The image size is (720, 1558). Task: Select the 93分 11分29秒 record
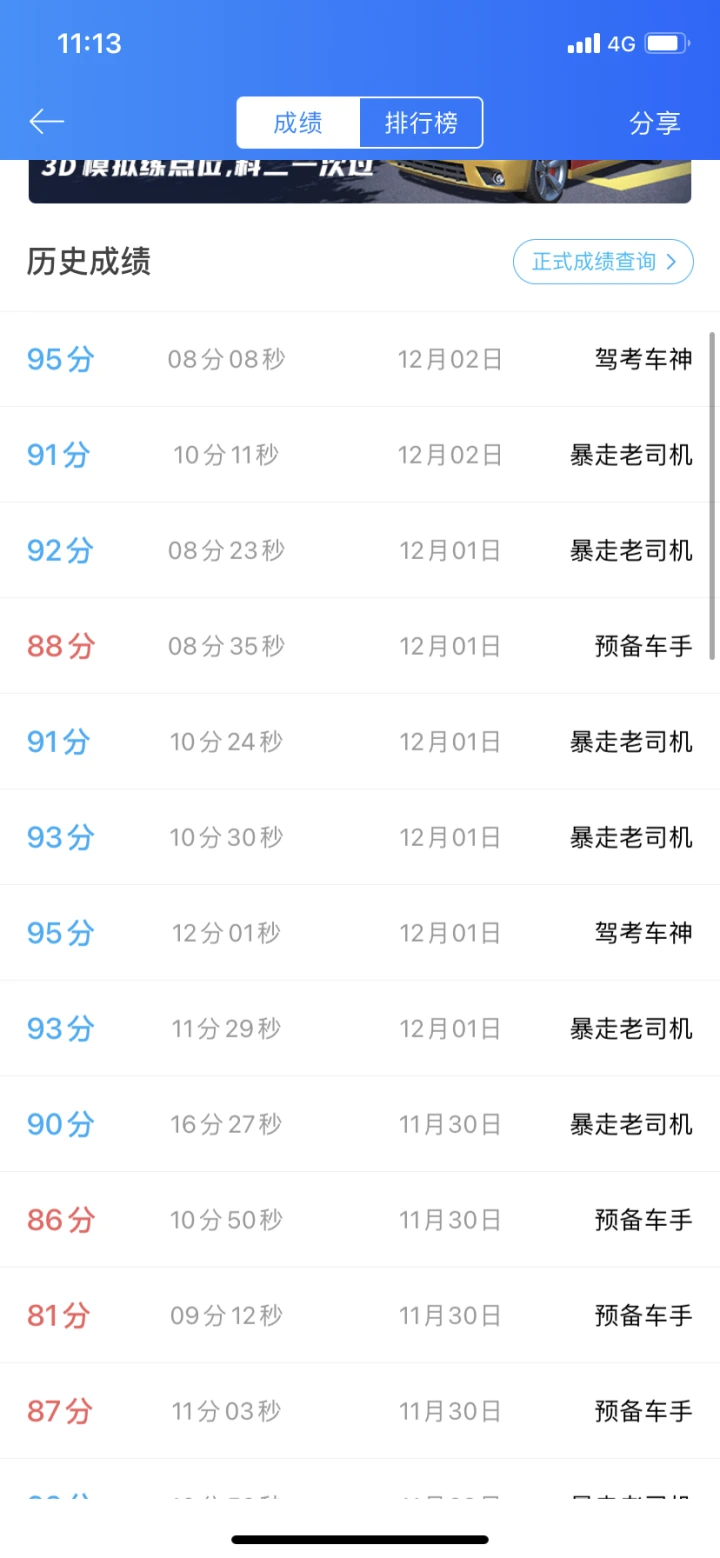click(360, 1028)
